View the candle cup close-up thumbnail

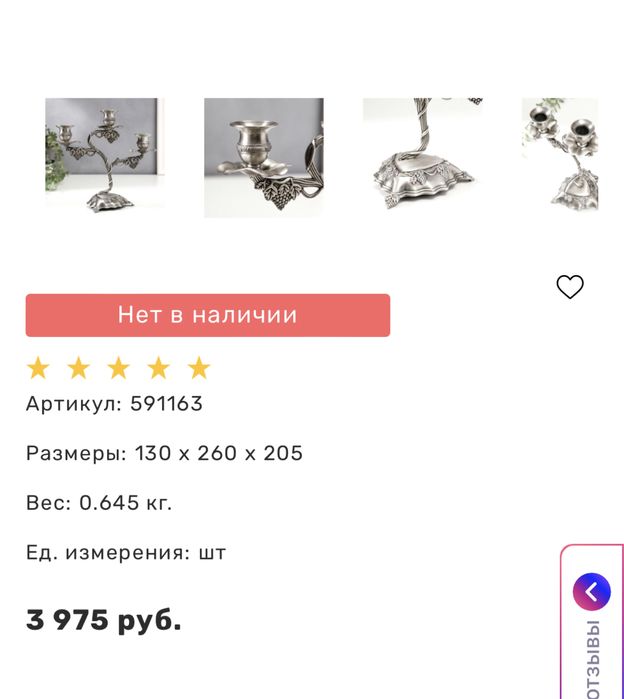tap(264, 157)
